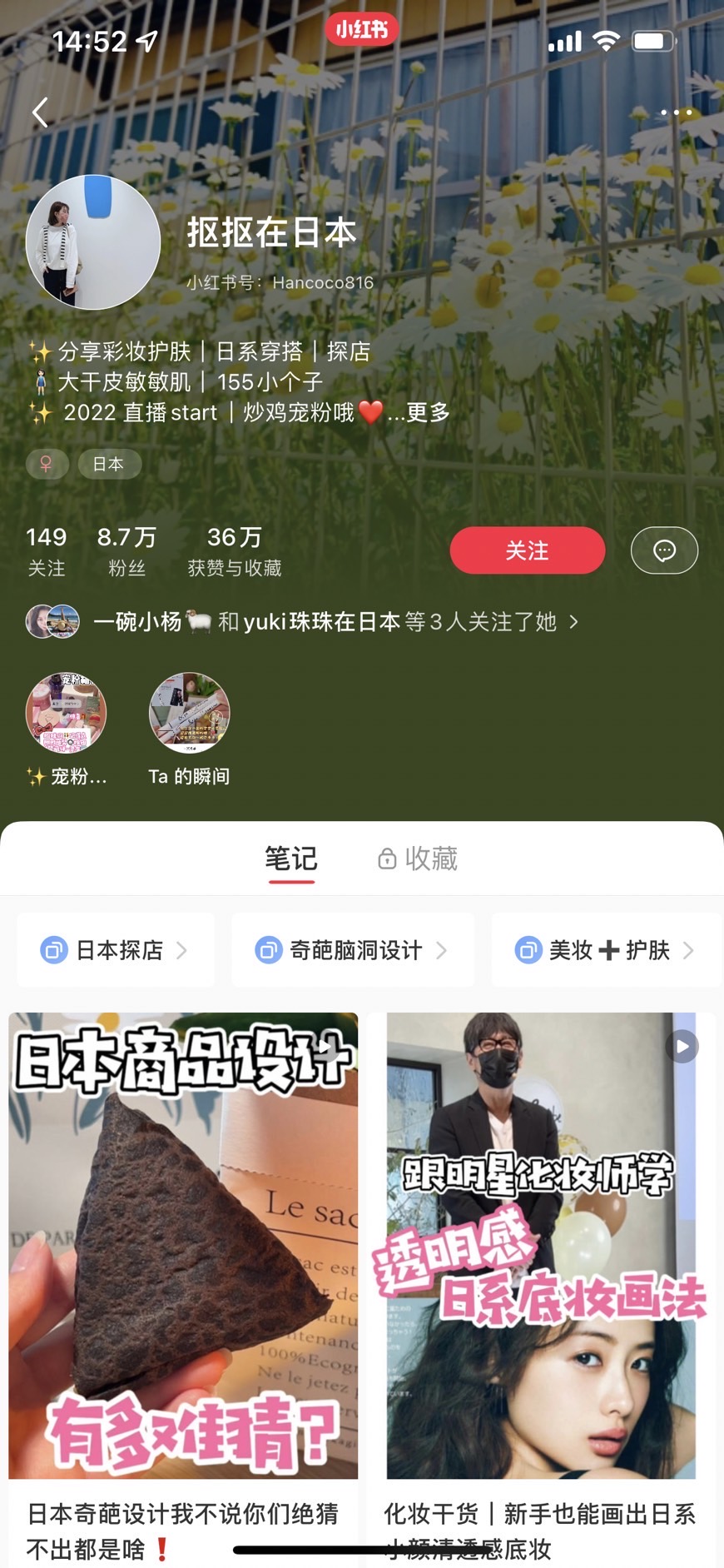Switch to the 收藏 tab
Screen dimensions: 724x1568
click(x=419, y=858)
